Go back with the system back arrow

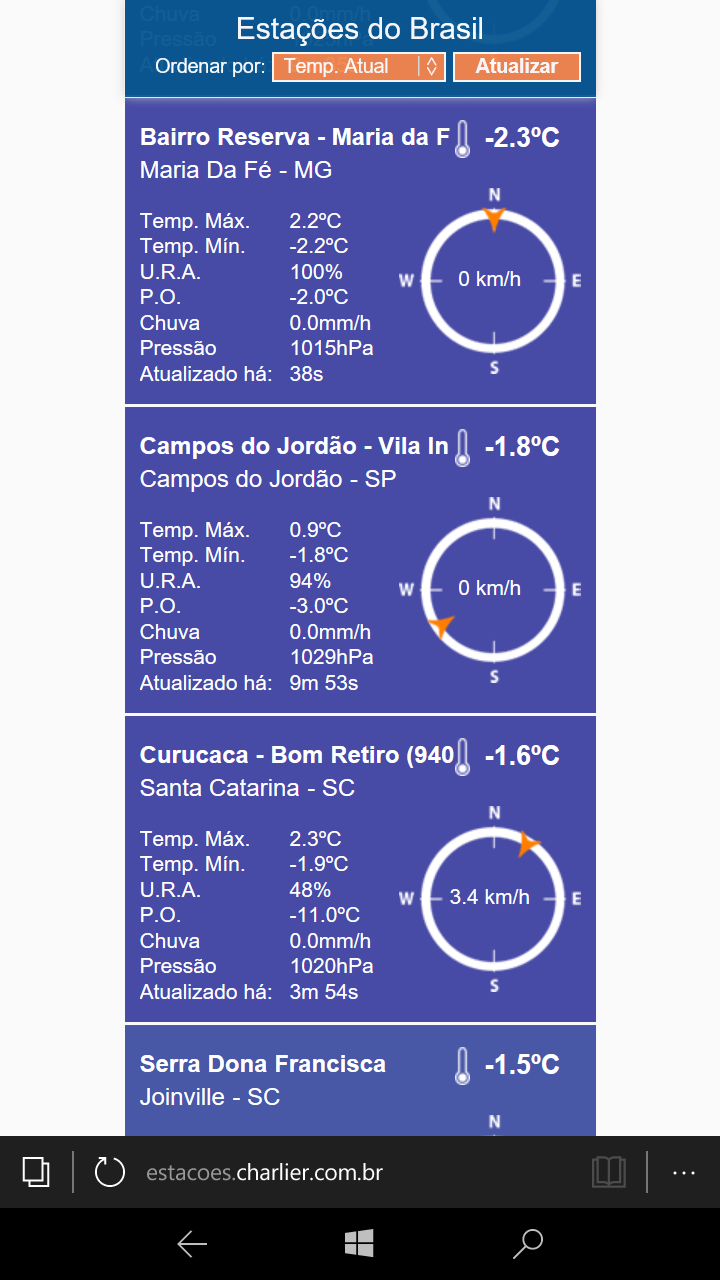[x=192, y=1244]
